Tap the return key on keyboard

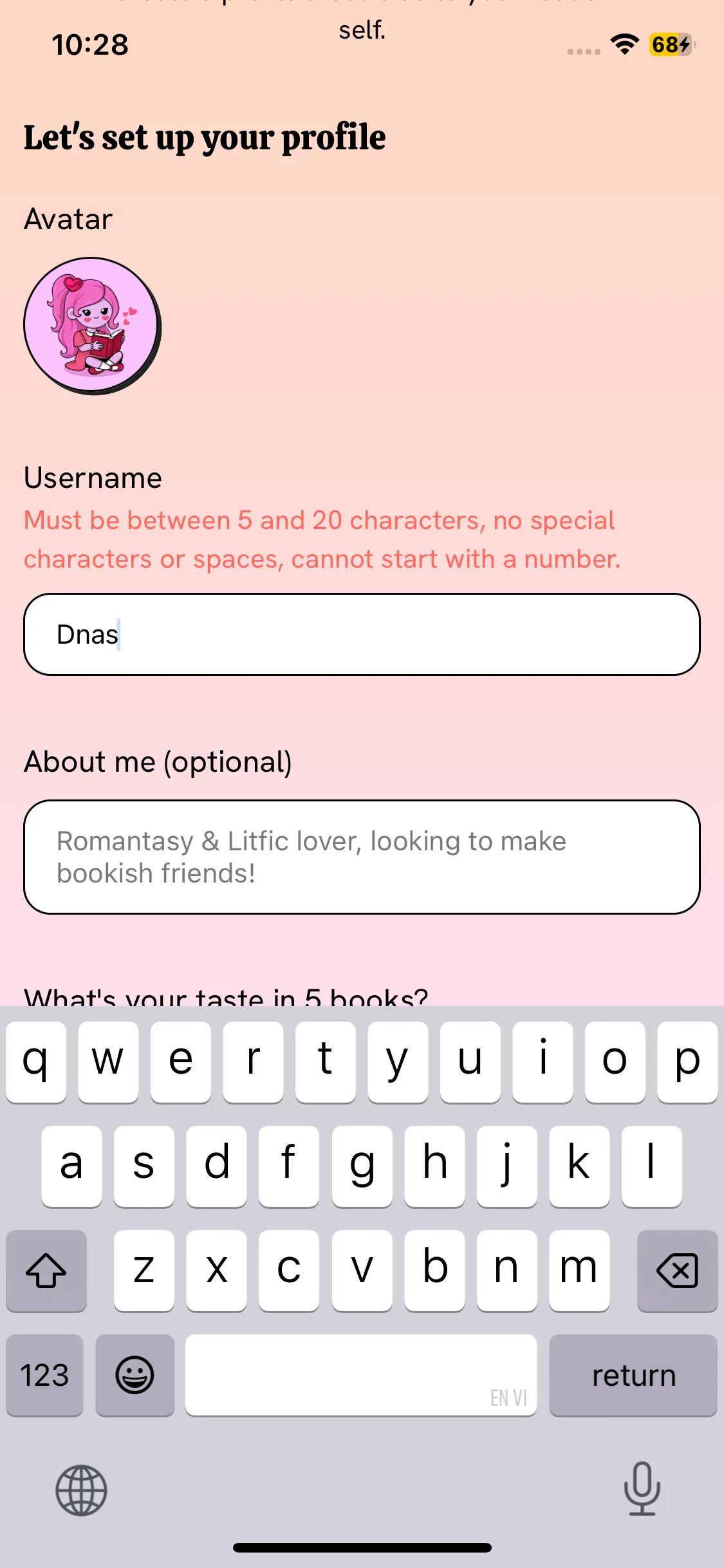(x=633, y=1376)
